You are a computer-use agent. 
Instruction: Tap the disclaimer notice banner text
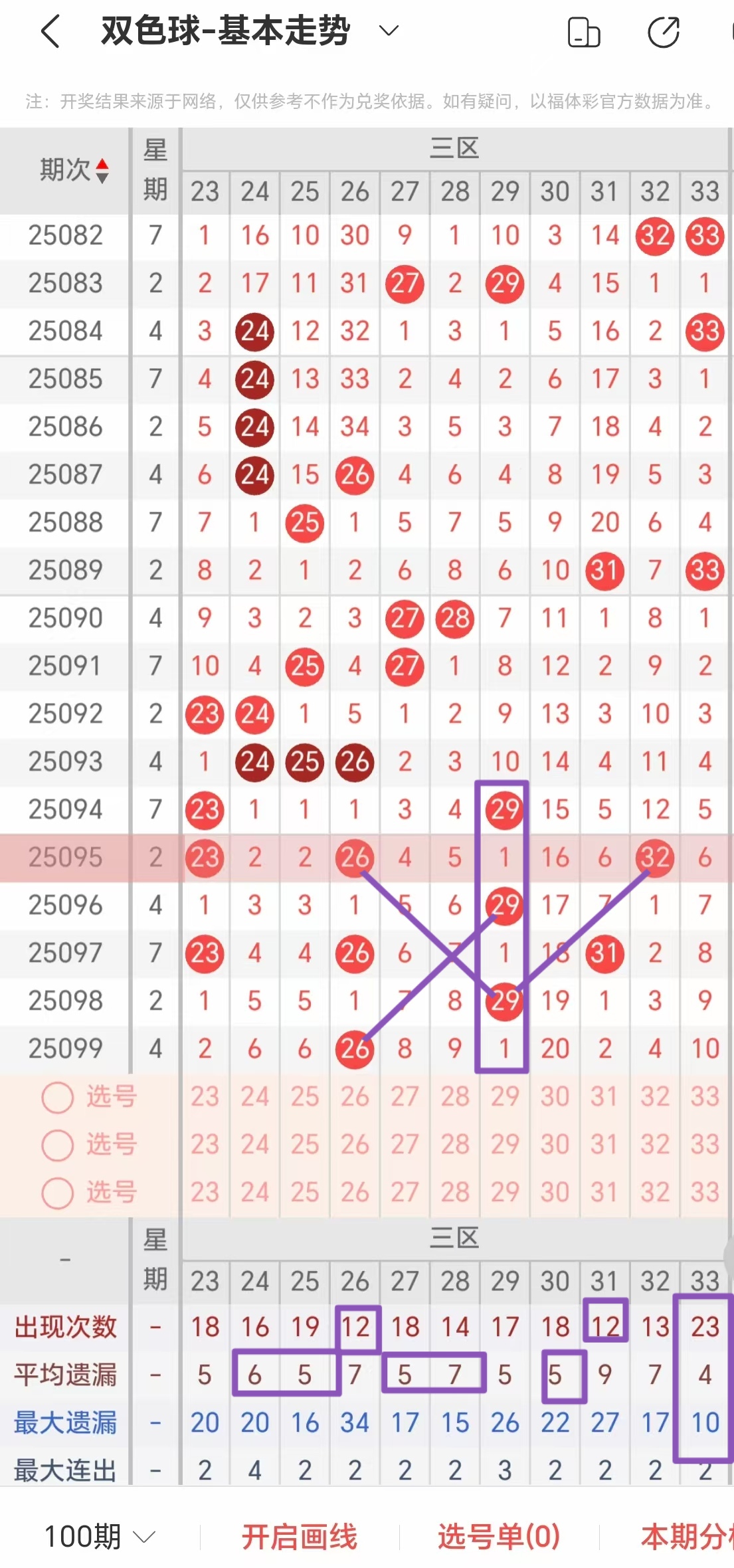pos(367,100)
